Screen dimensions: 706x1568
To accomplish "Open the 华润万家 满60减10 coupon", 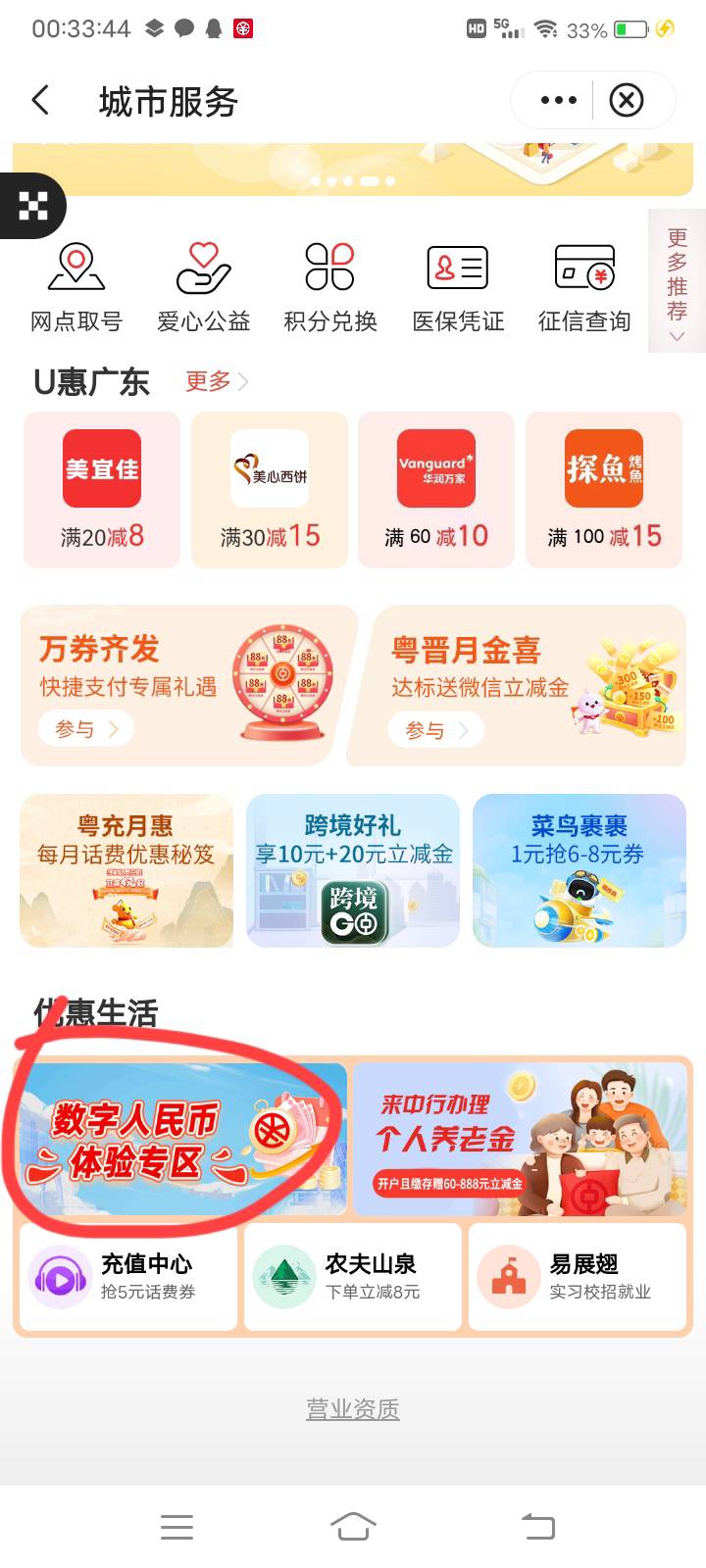I will pos(436,490).
